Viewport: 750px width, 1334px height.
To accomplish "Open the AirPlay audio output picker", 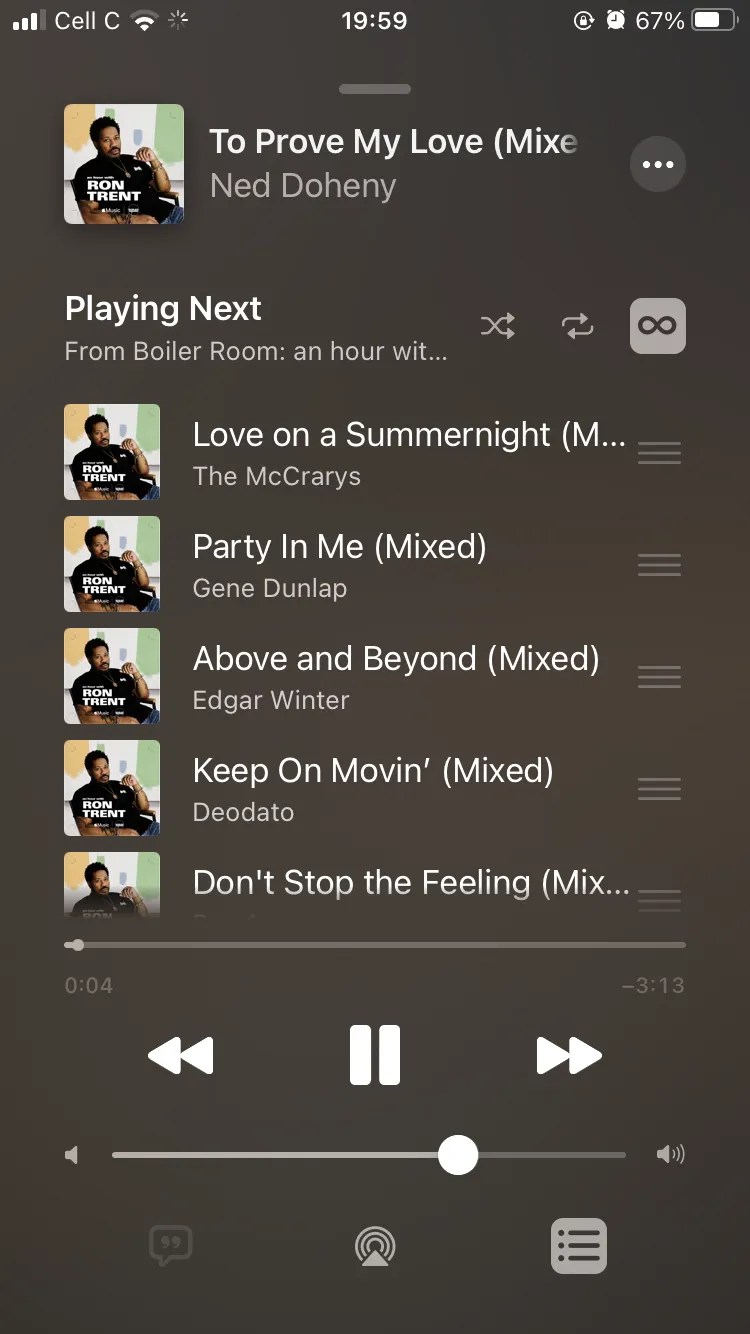I will [x=375, y=1246].
